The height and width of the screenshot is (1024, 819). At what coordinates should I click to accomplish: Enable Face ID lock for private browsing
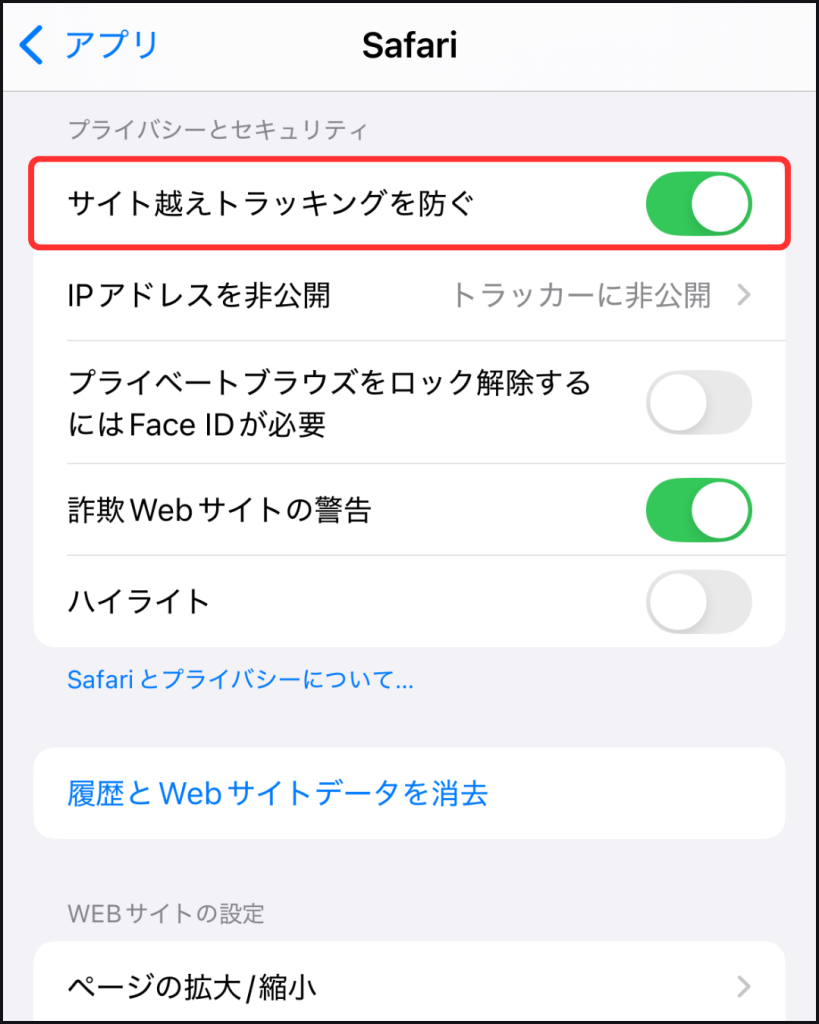tap(698, 403)
